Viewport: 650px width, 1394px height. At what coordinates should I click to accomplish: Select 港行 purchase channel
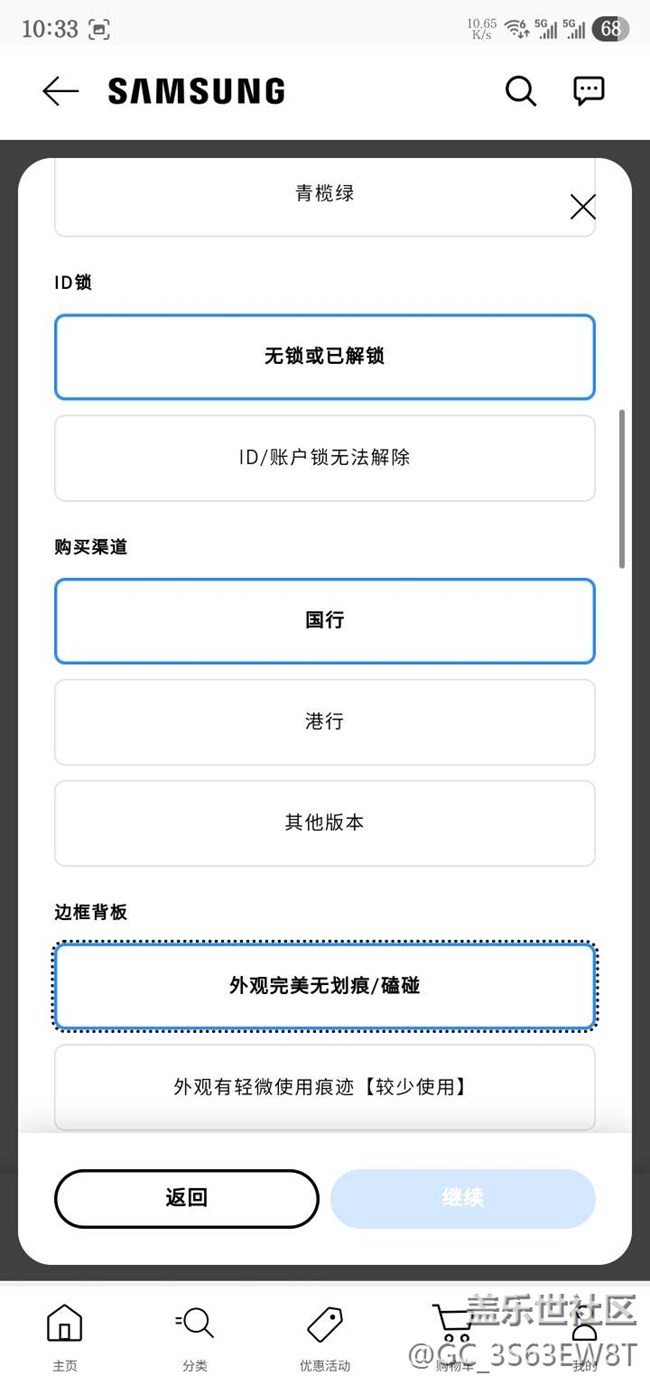click(325, 722)
